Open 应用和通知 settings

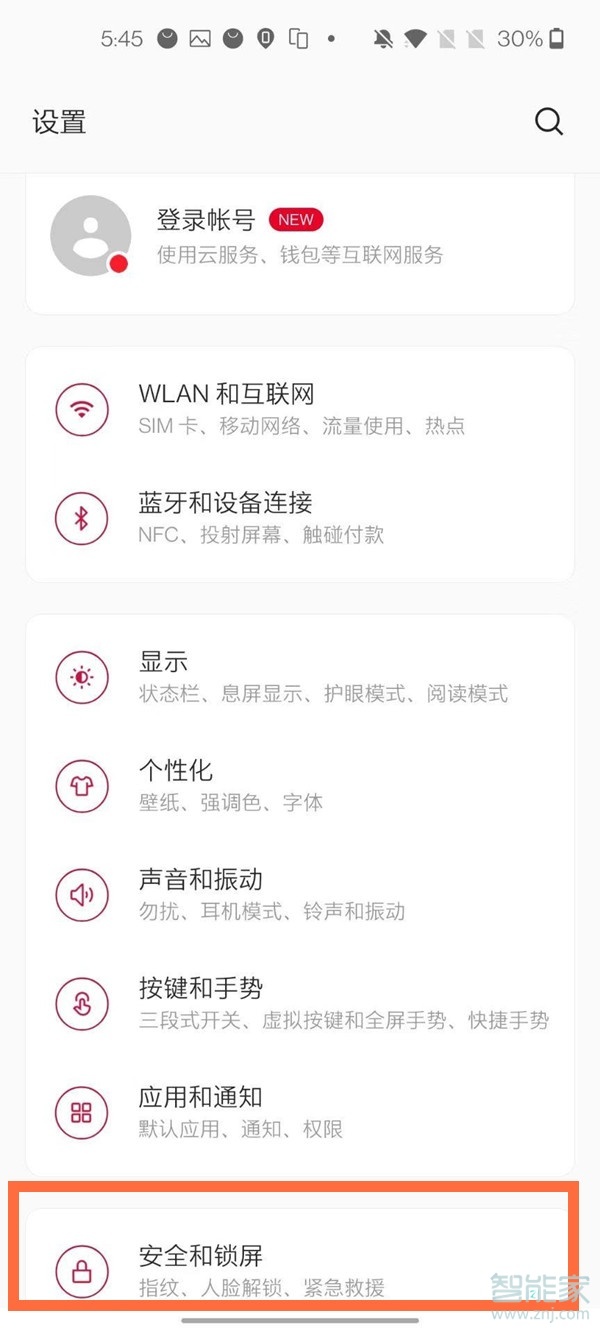[300, 1112]
